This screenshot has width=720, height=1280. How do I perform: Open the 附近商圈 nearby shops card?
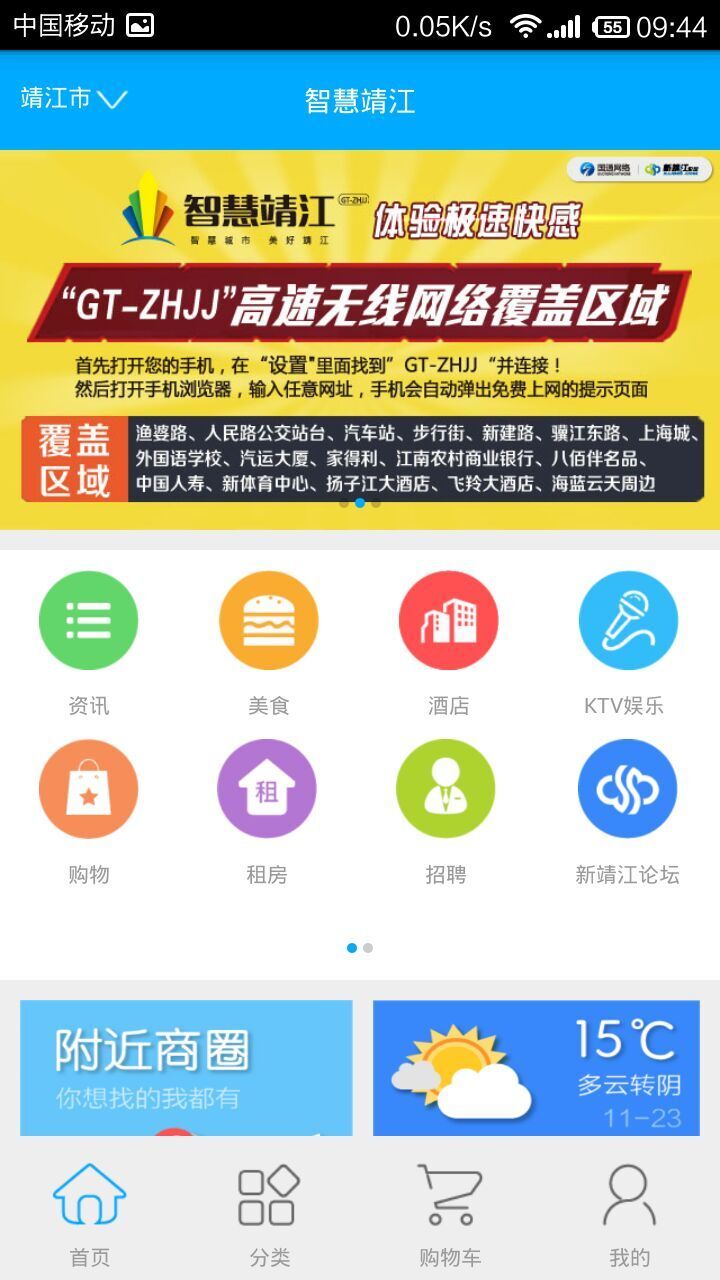tap(186, 1067)
